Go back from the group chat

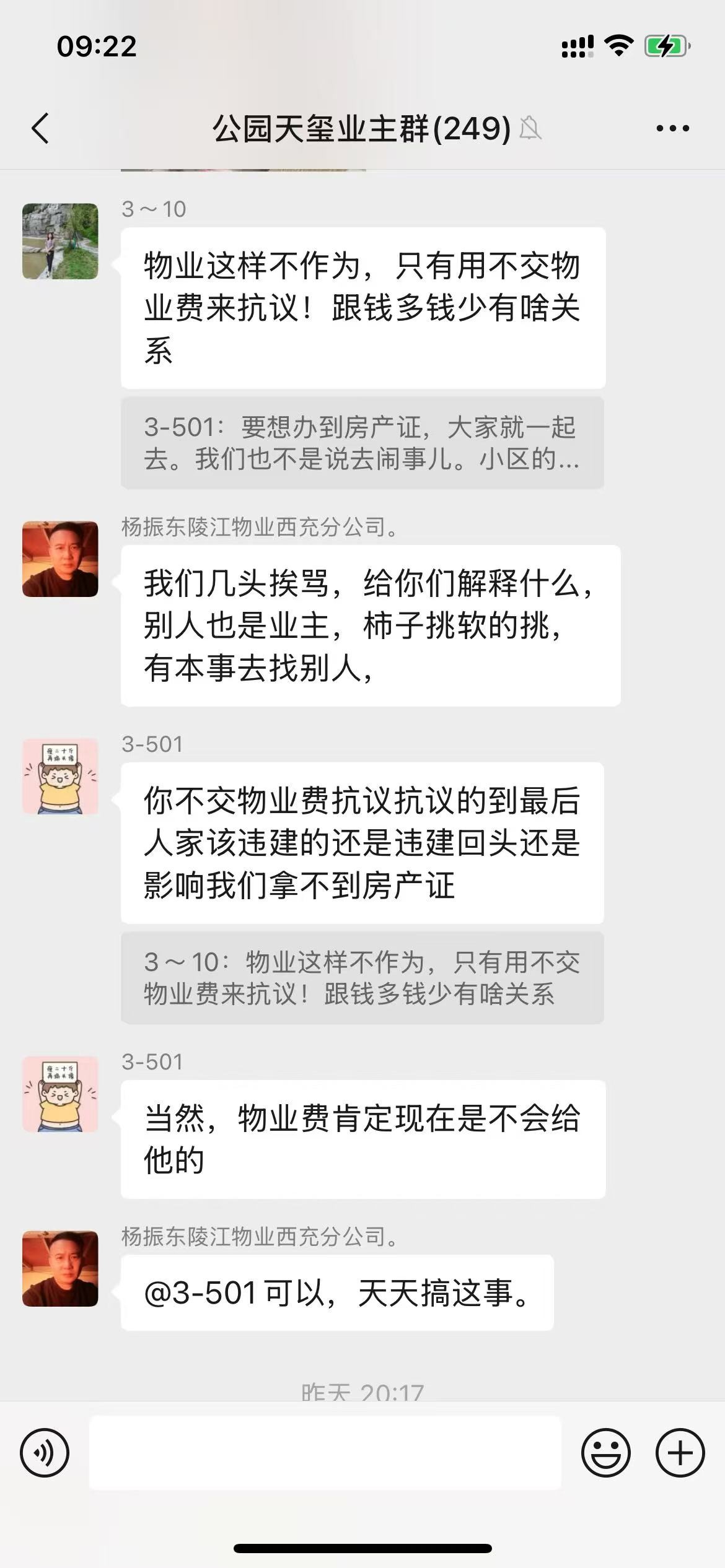[40, 129]
